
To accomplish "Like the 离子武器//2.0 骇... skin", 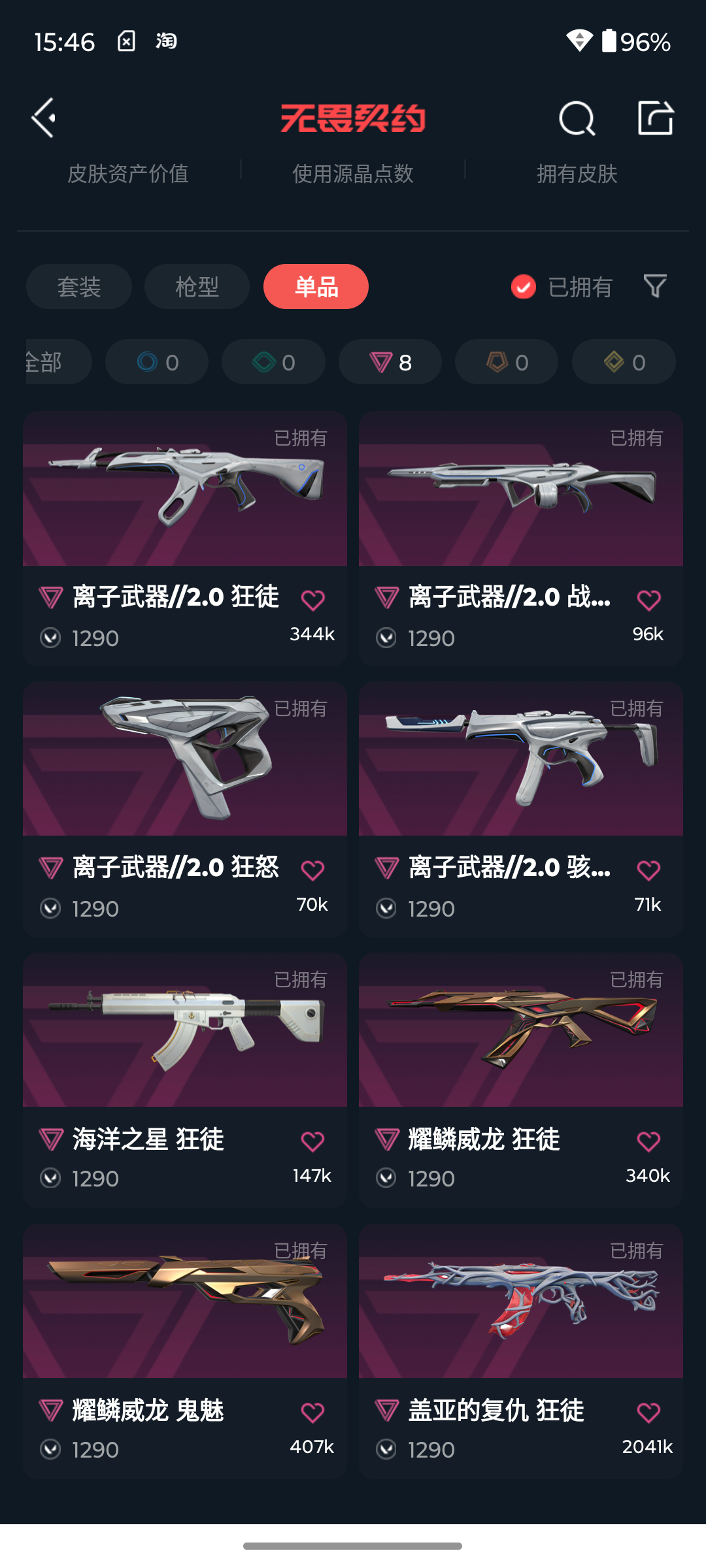I will [x=648, y=870].
